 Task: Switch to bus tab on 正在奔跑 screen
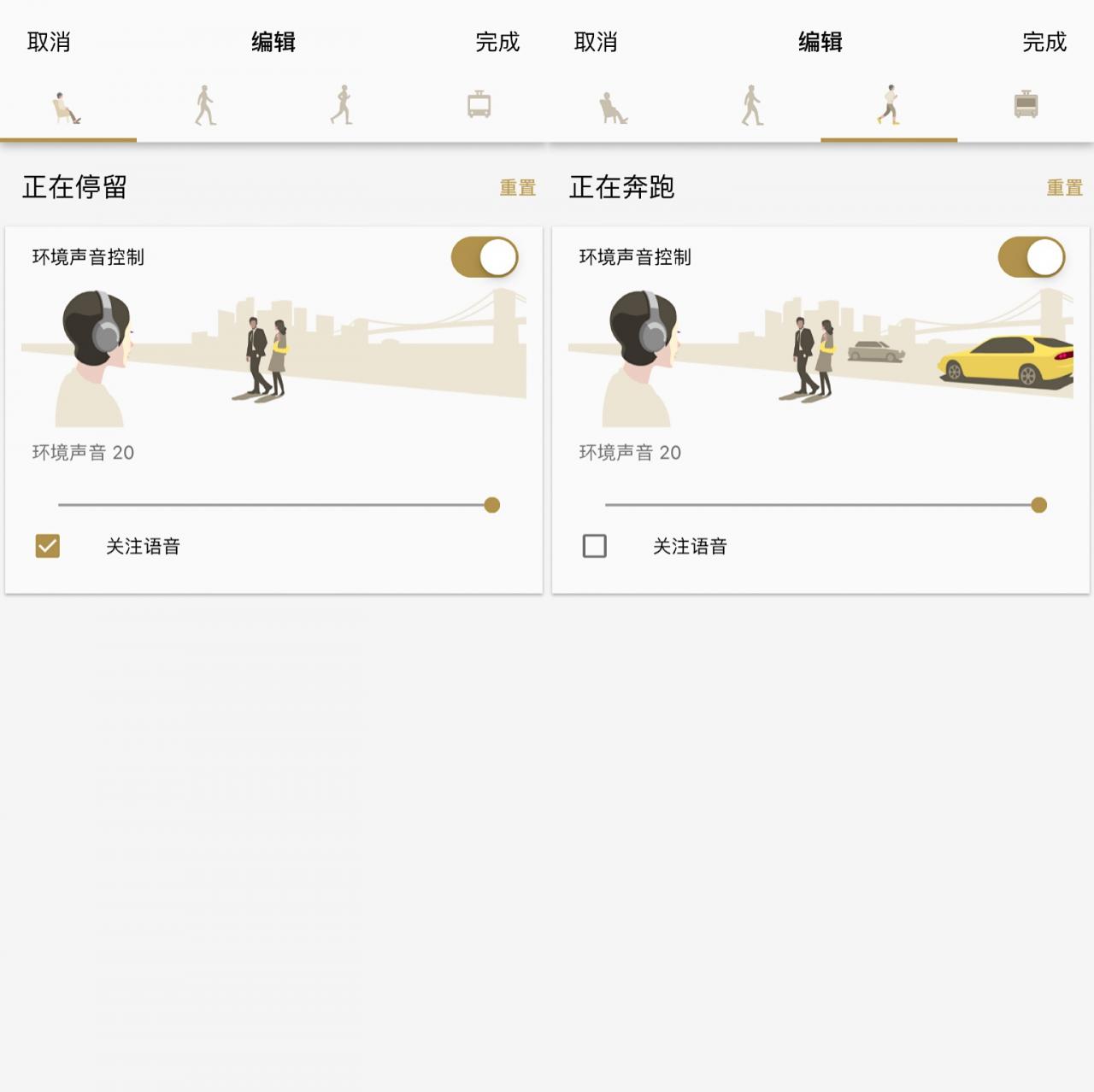point(1026,105)
